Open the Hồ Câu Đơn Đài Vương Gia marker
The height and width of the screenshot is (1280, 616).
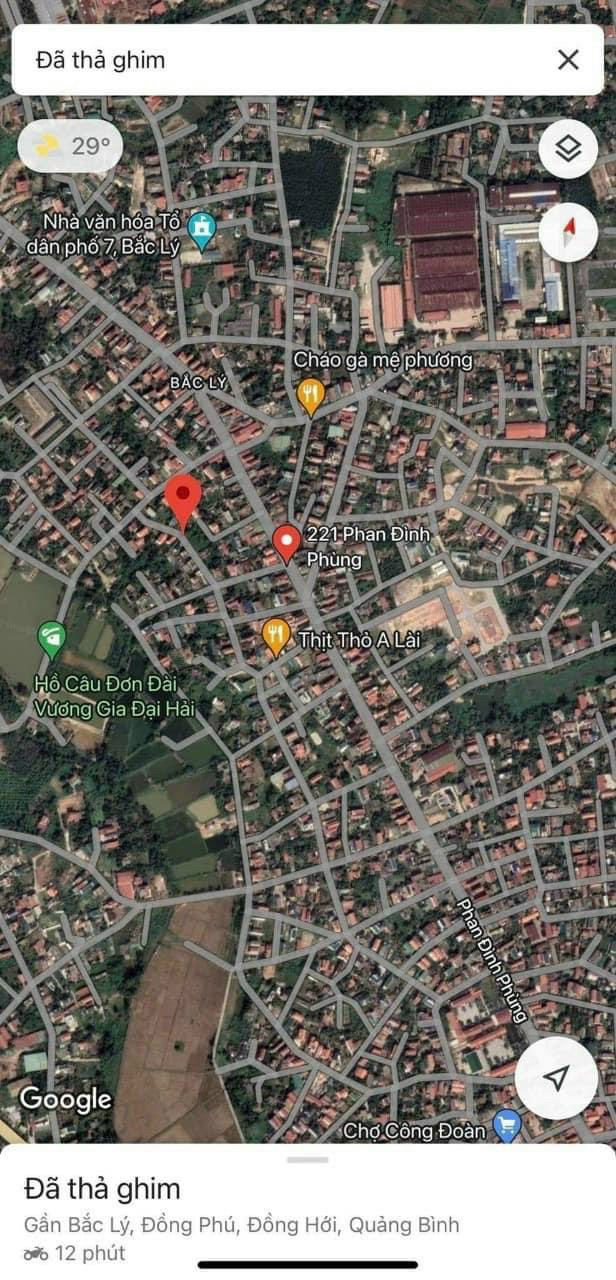(51, 638)
